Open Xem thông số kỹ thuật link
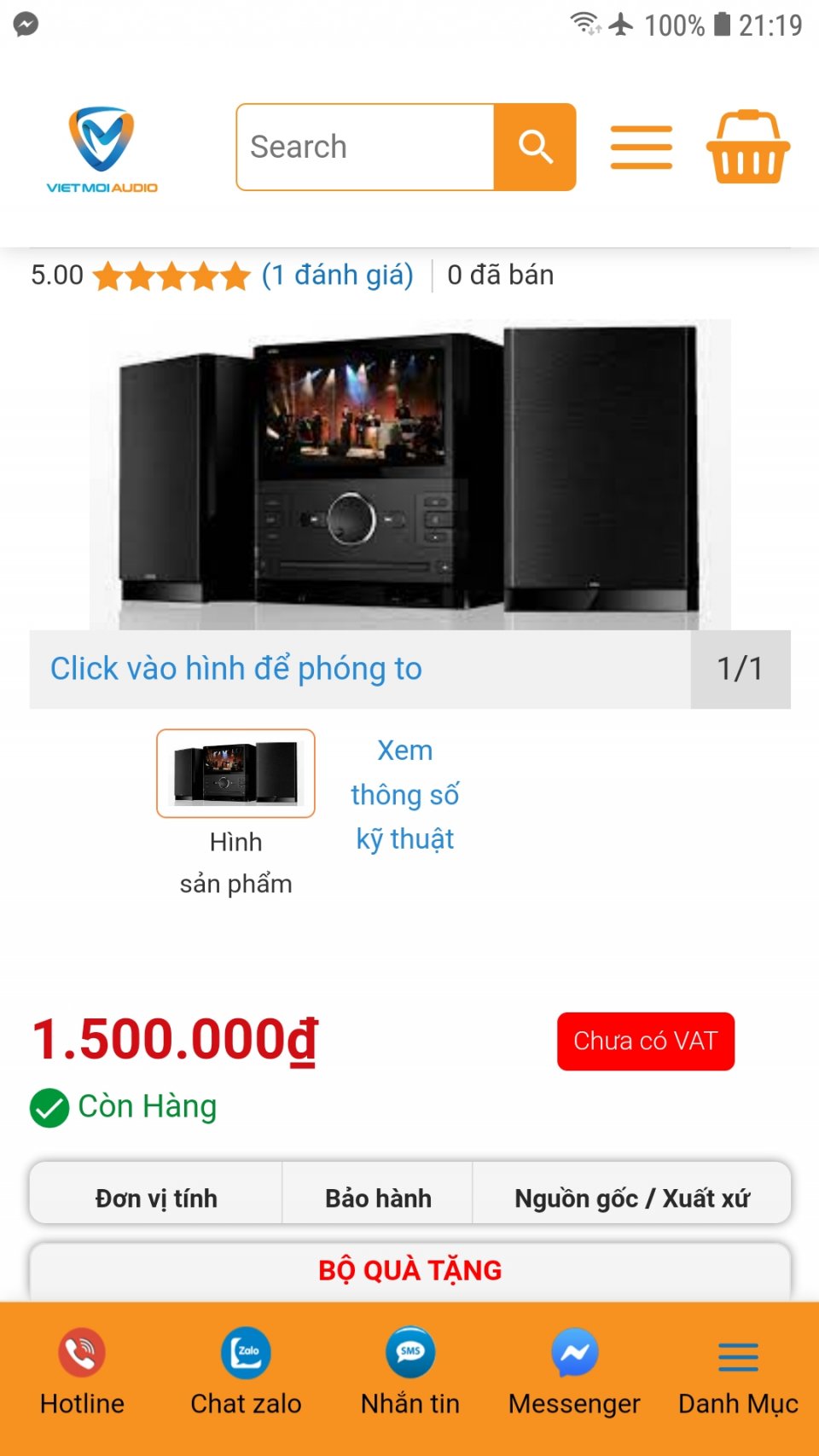 (404, 794)
